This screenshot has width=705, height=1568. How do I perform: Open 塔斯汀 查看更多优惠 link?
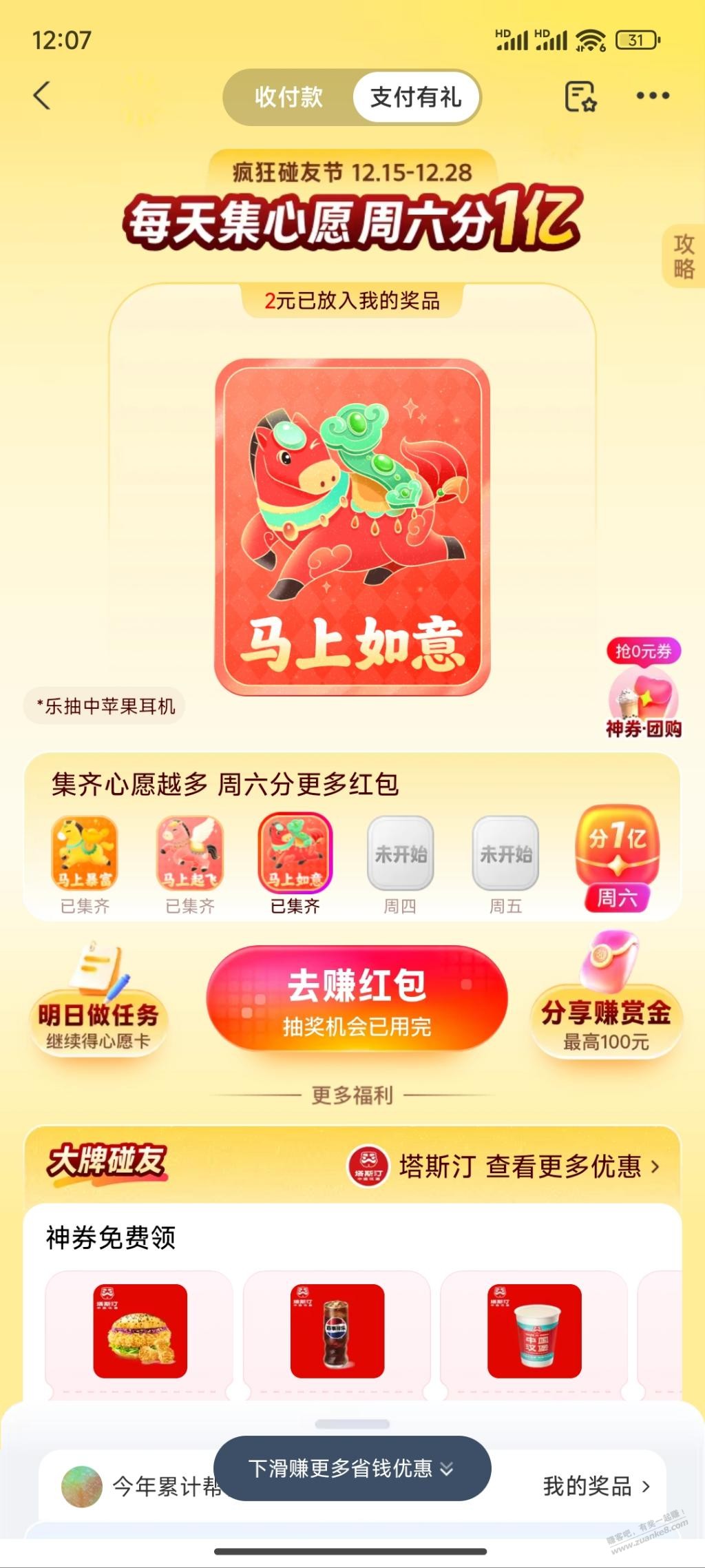529,1166
